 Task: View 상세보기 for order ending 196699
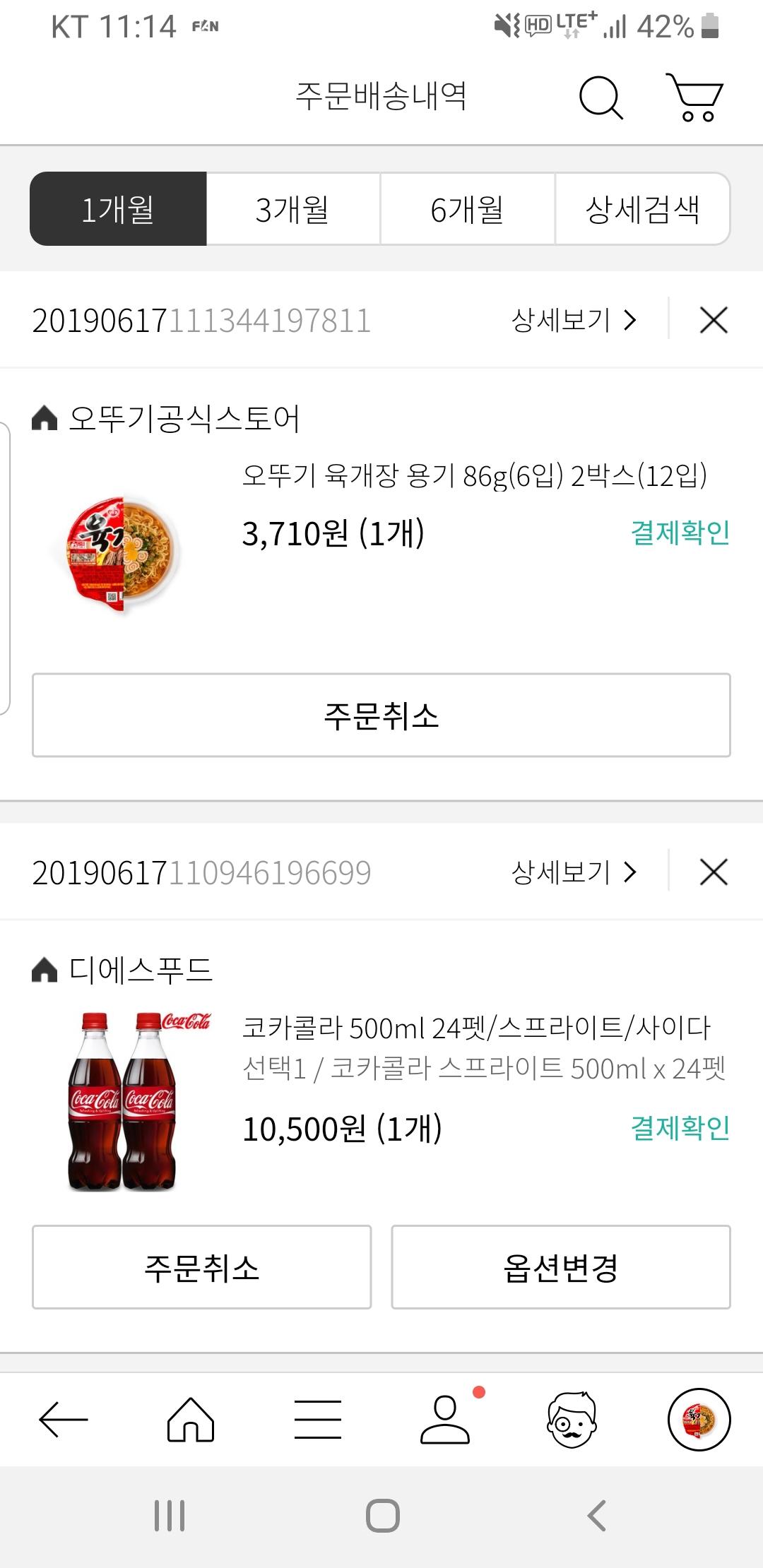click(573, 872)
